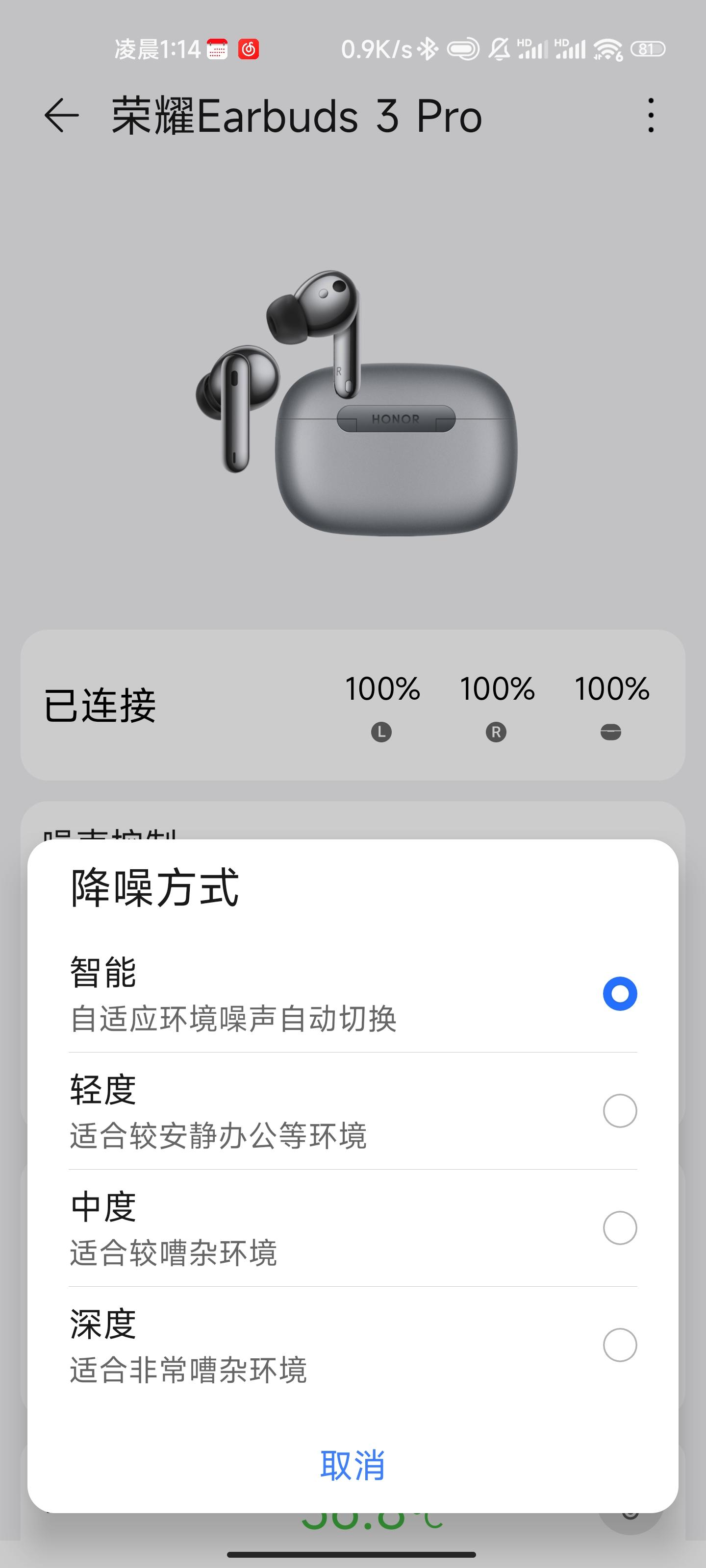Tap the battery level indicator showing 81

[647, 50]
